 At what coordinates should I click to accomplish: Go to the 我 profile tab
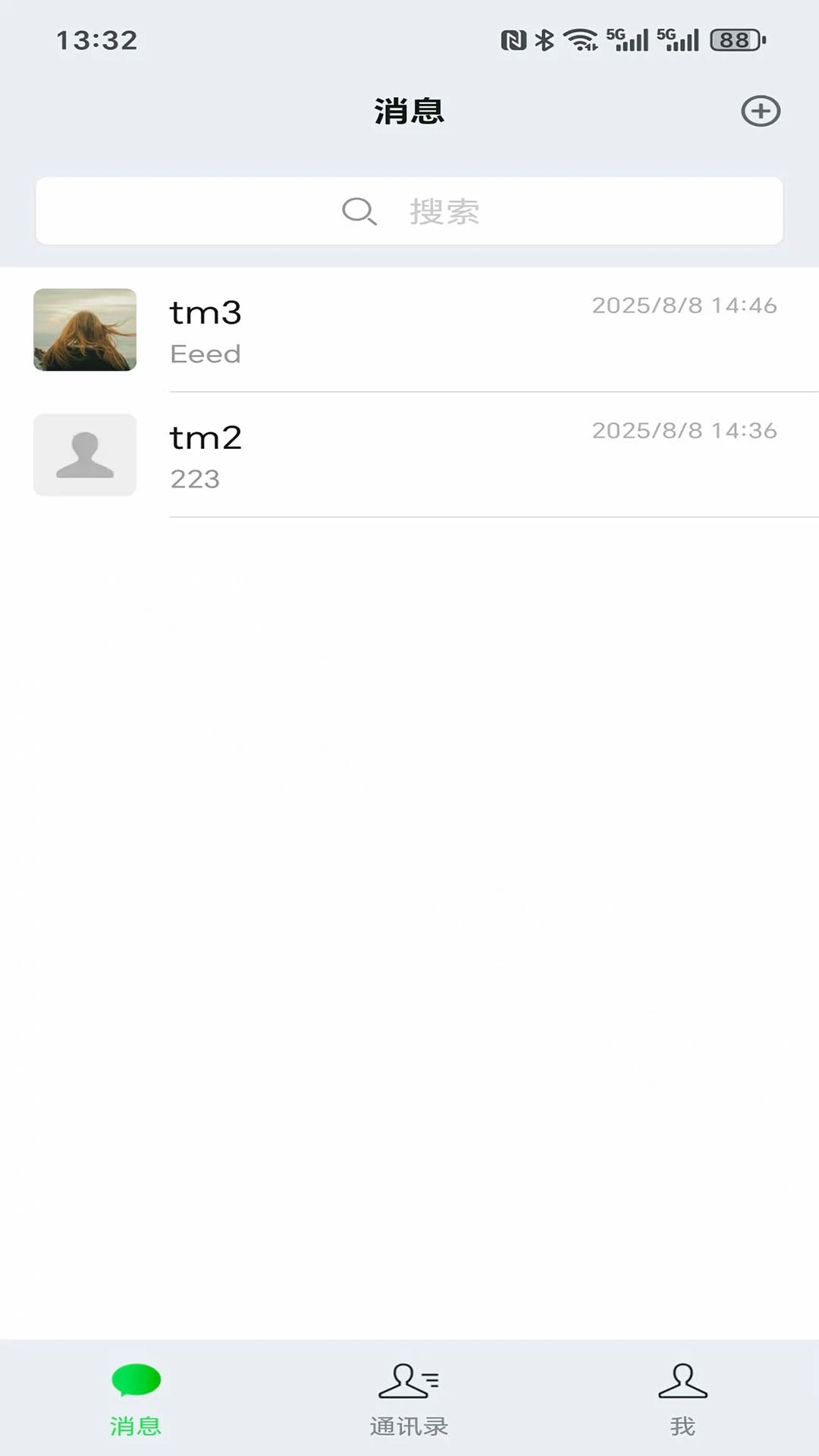682,1397
